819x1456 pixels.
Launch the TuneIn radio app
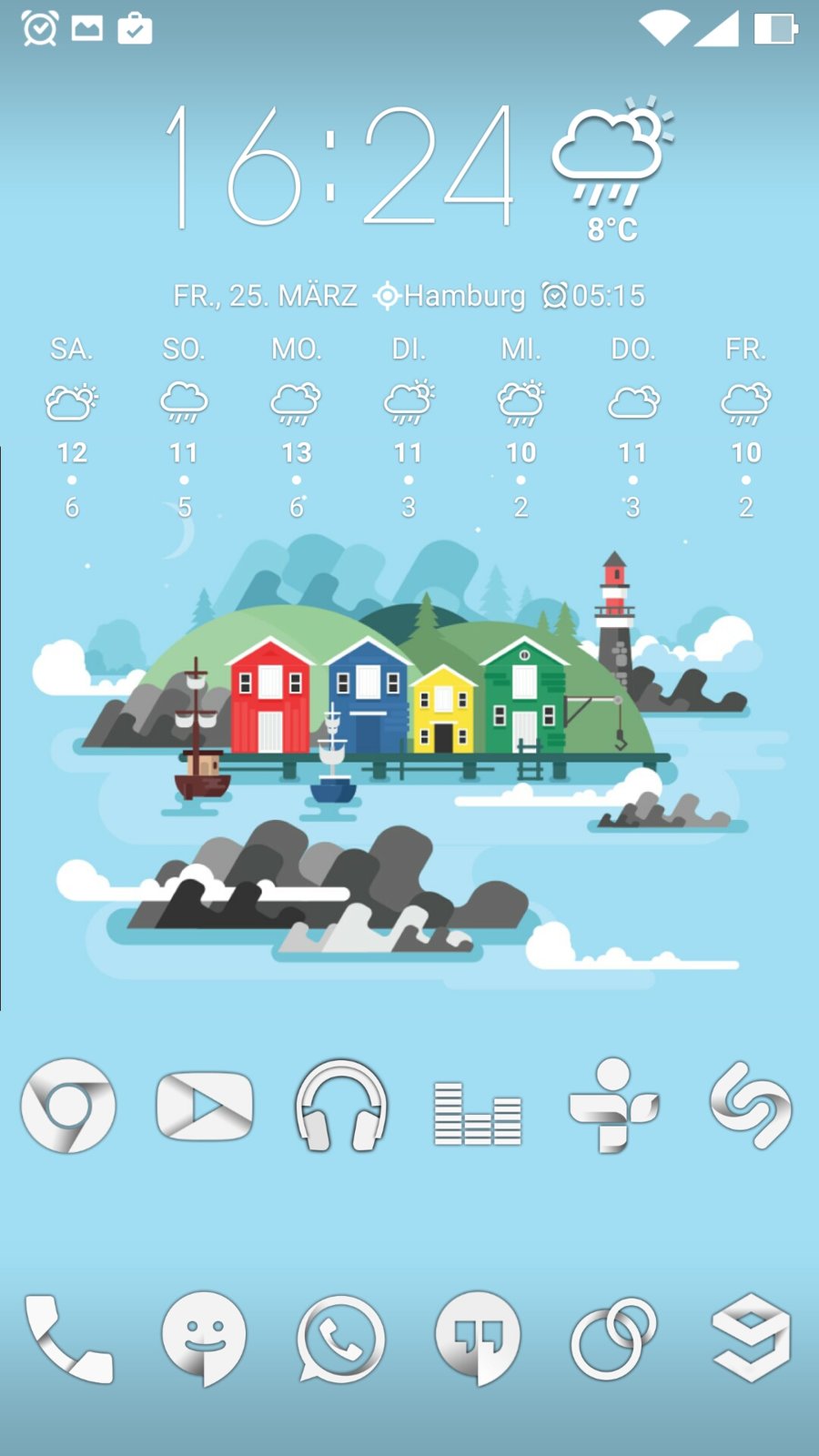pos(613,1106)
